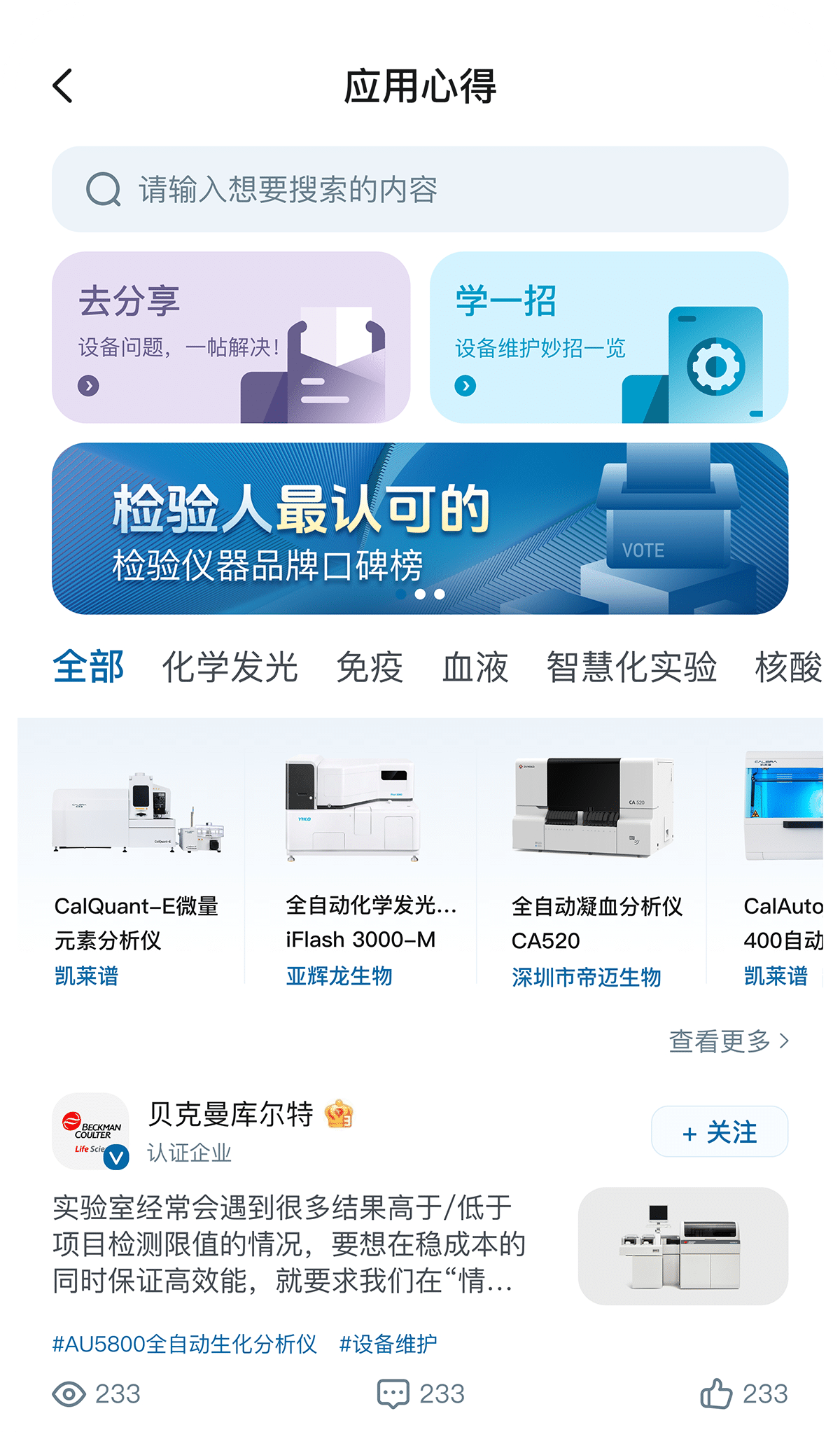Switch to the 免疫 tab

[370, 667]
